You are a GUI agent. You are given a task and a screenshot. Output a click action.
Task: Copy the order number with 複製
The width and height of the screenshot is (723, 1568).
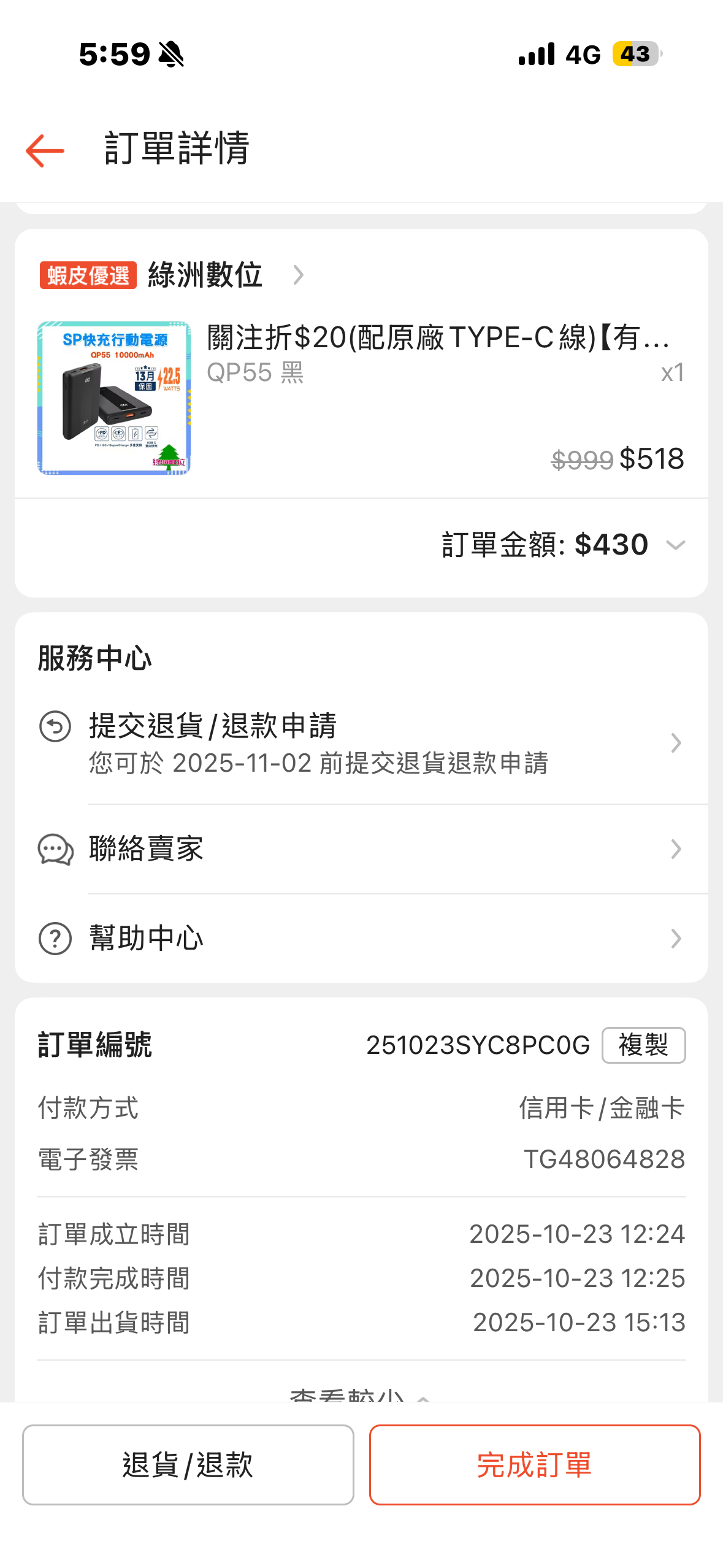(x=643, y=1045)
